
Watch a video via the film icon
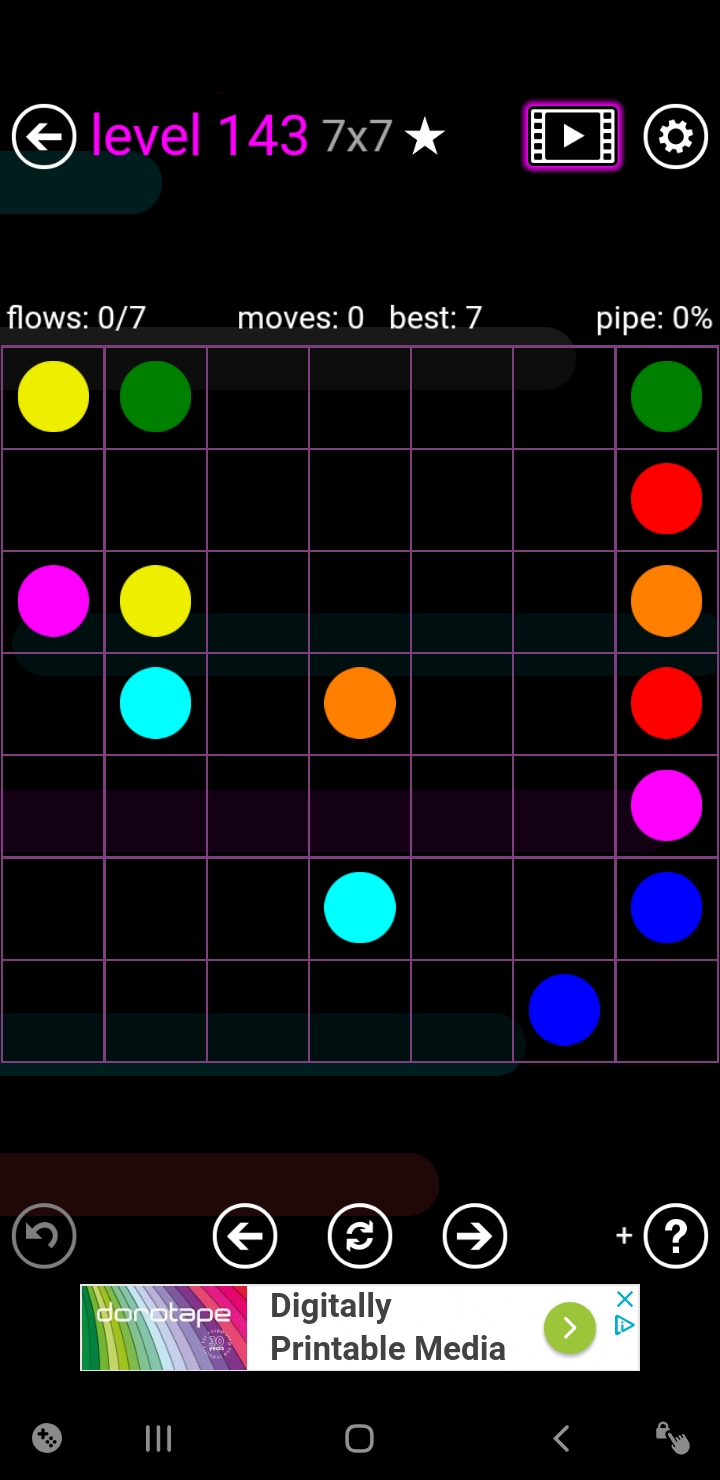click(573, 136)
